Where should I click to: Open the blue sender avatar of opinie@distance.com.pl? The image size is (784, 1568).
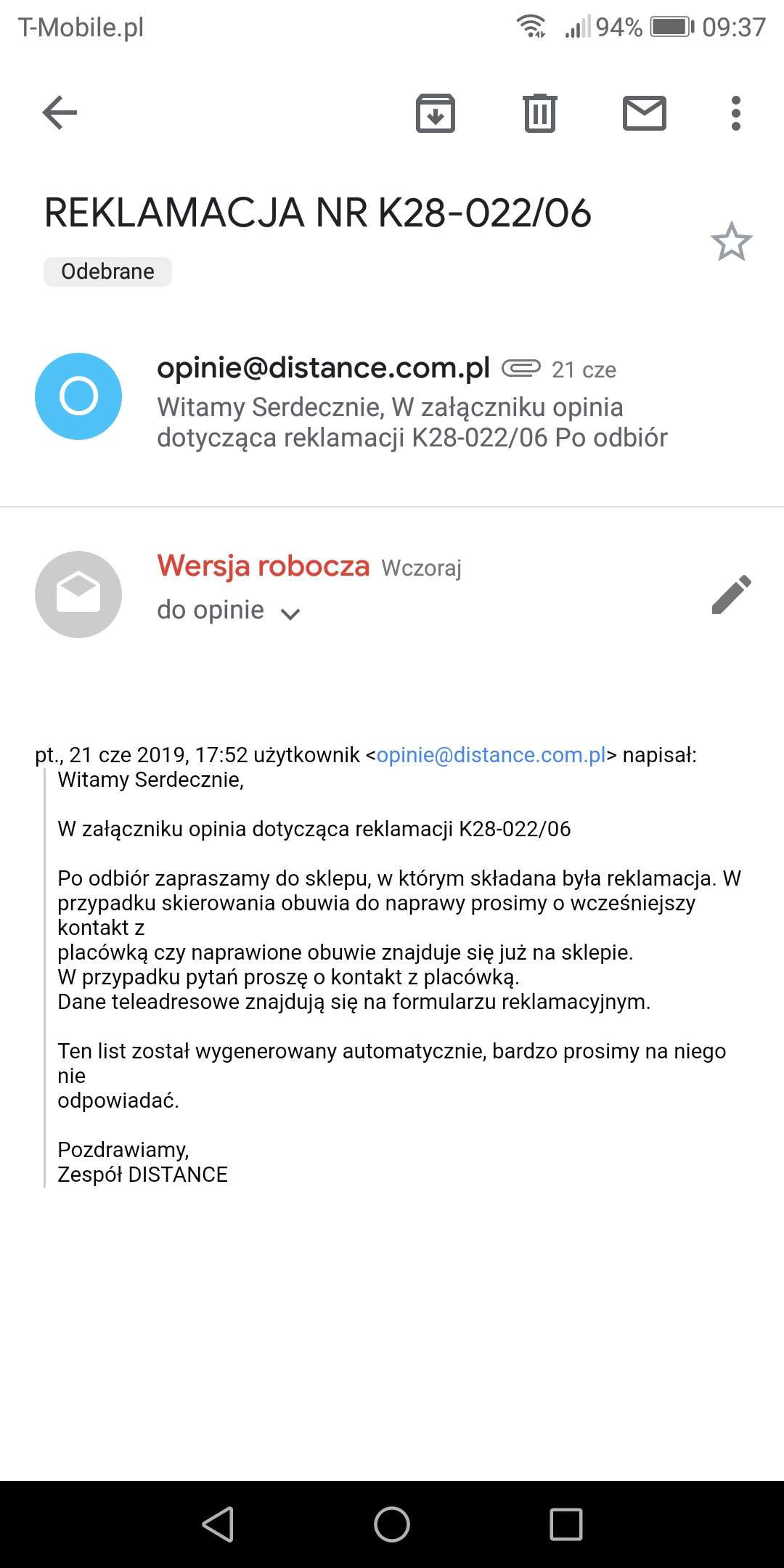(x=78, y=396)
